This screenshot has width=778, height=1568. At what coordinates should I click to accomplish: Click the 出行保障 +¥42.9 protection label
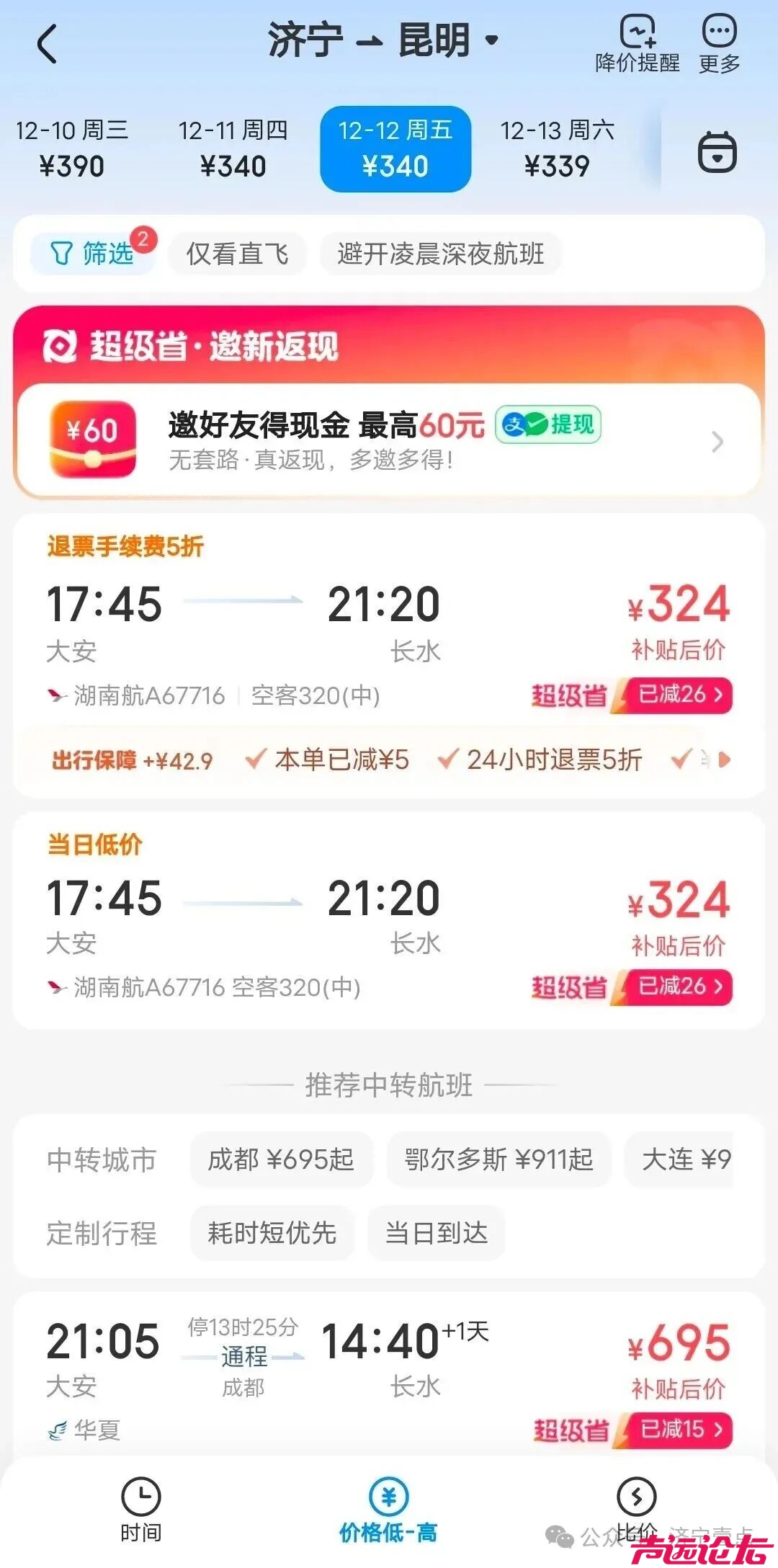(133, 760)
